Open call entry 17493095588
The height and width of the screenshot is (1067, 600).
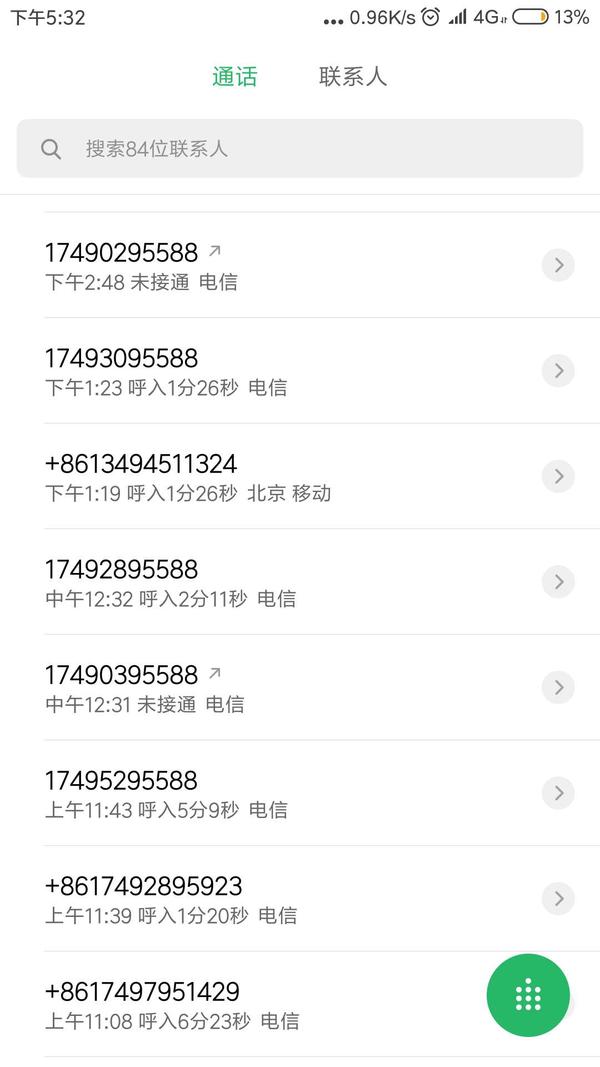pos(250,371)
